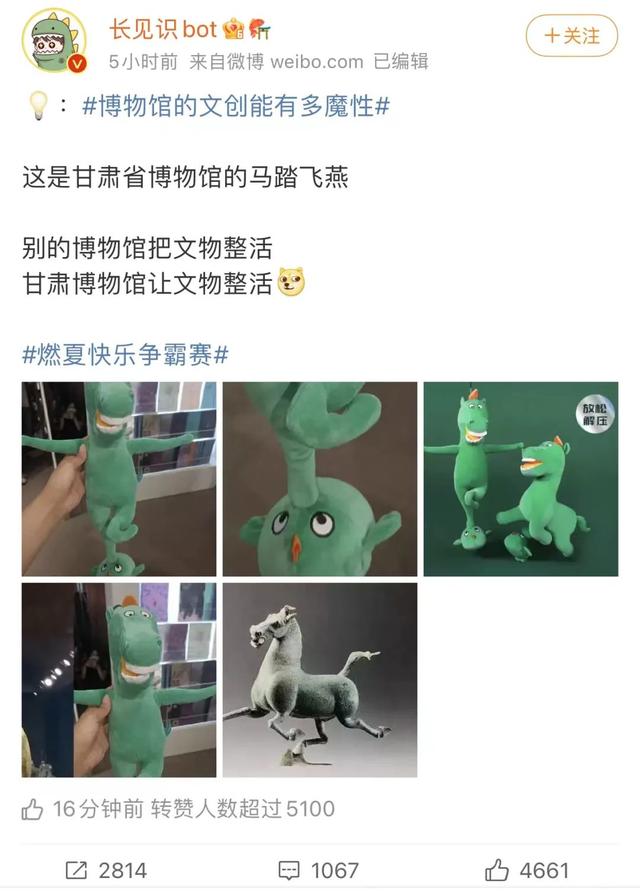
Task: View the plush horse held by hand photo
Action: pyautogui.click(x=119, y=479)
